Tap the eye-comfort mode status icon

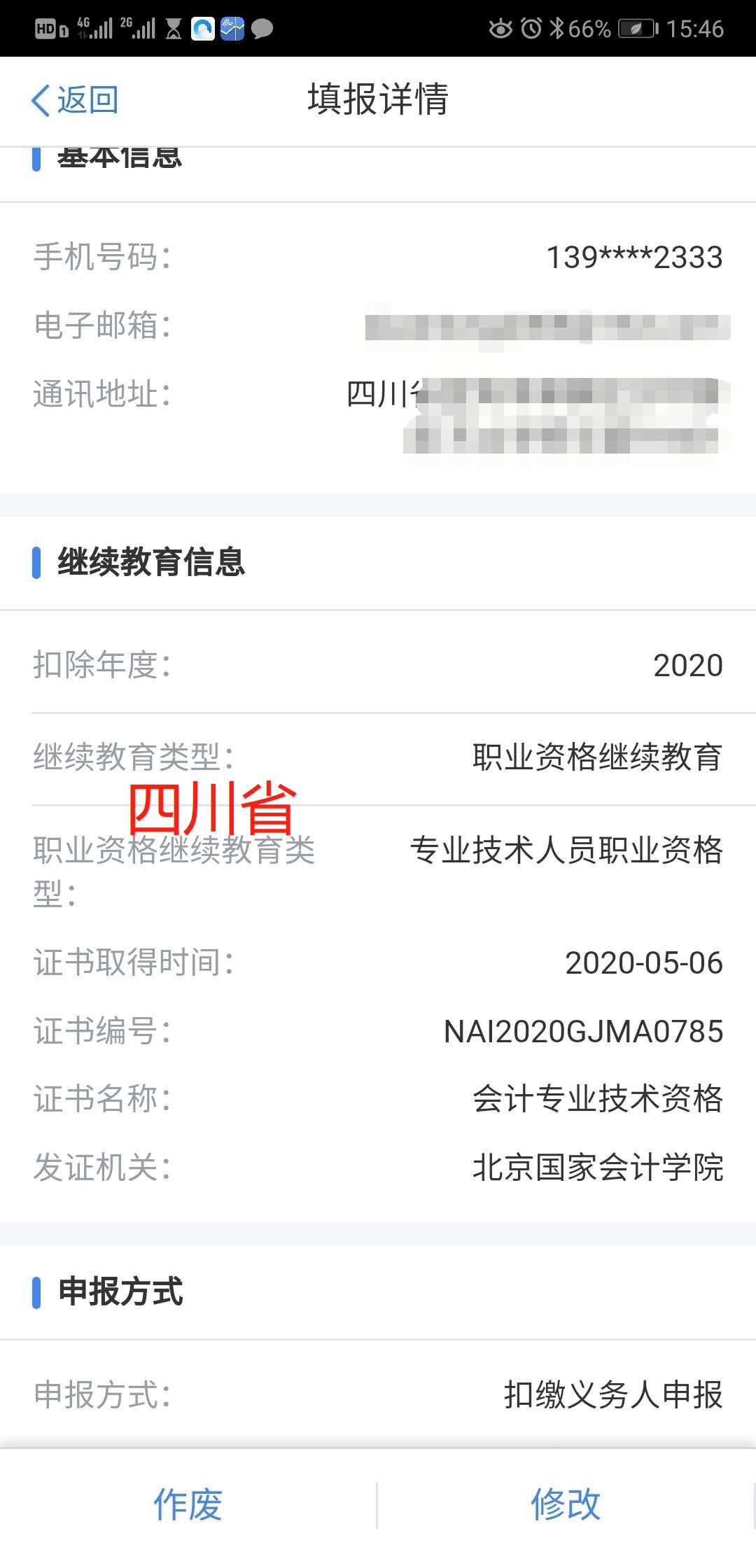(x=500, y=29)
